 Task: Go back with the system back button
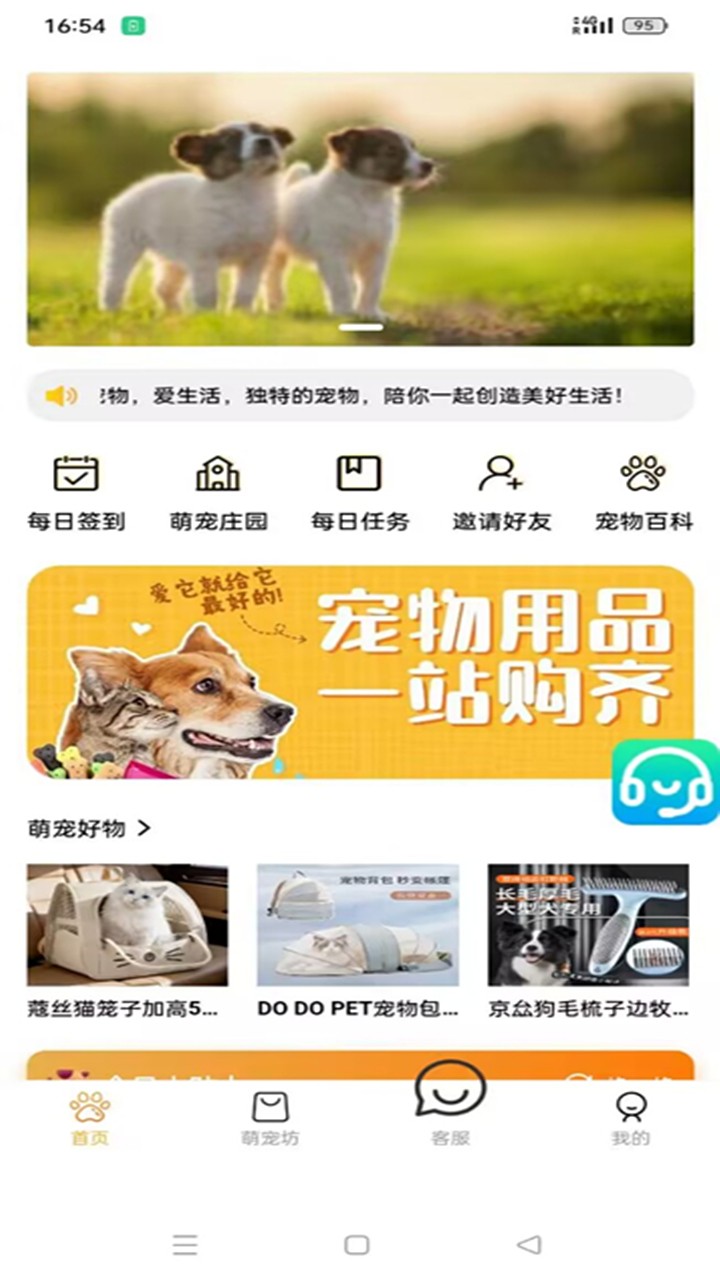click(x=529, y=1244)
